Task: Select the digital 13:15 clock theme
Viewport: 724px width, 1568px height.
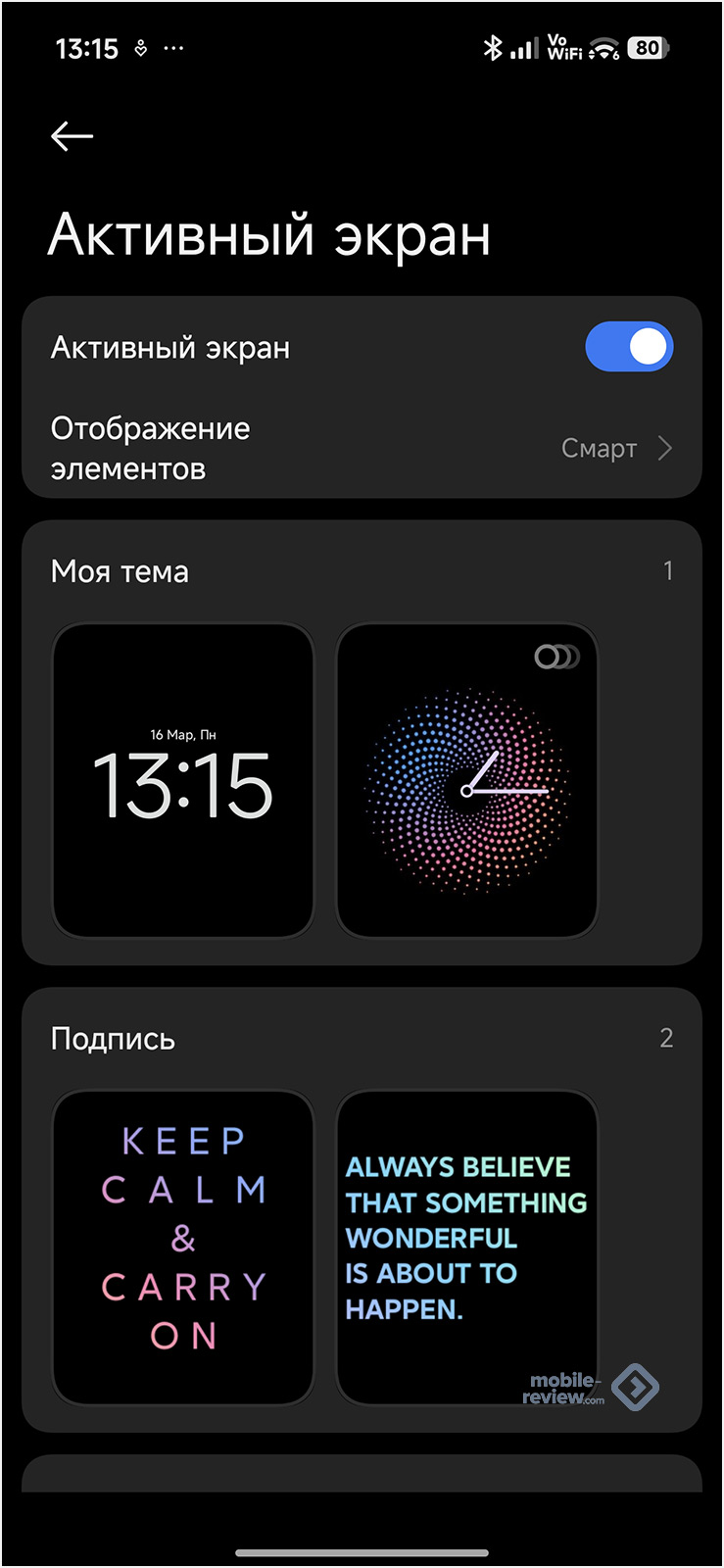Action: 183,781
